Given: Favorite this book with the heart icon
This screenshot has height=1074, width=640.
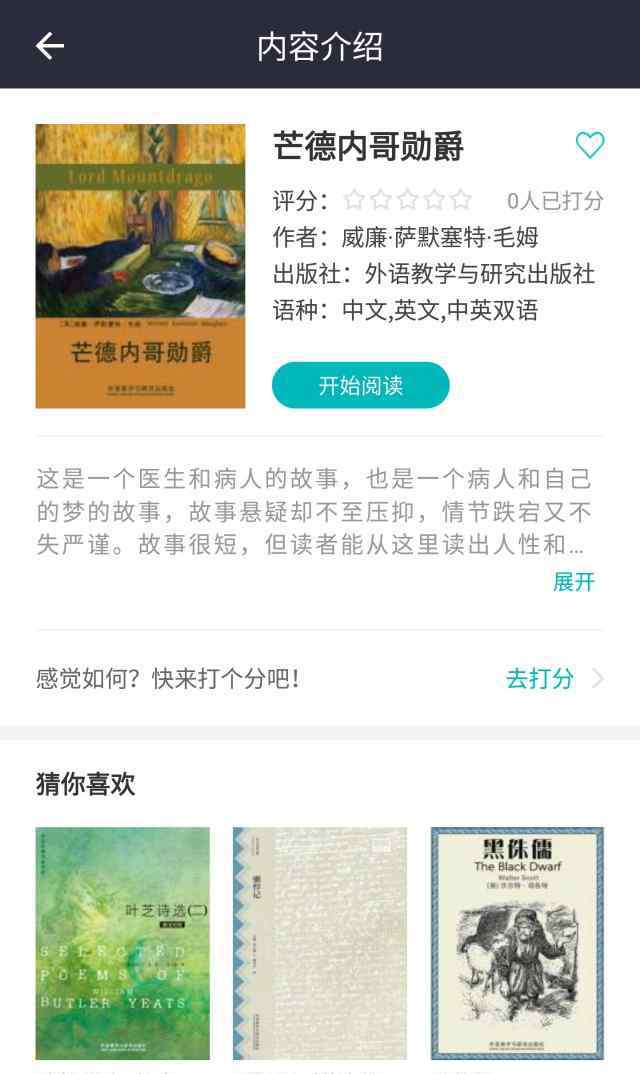Looking at the screenshot, I should (590, 146).
